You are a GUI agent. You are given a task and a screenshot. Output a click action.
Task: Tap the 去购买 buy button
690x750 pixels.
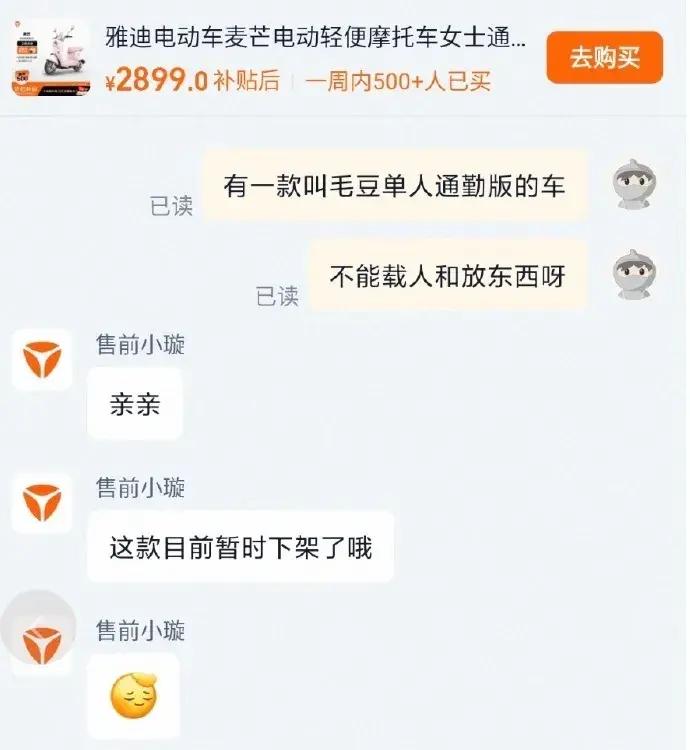point(604,57)
